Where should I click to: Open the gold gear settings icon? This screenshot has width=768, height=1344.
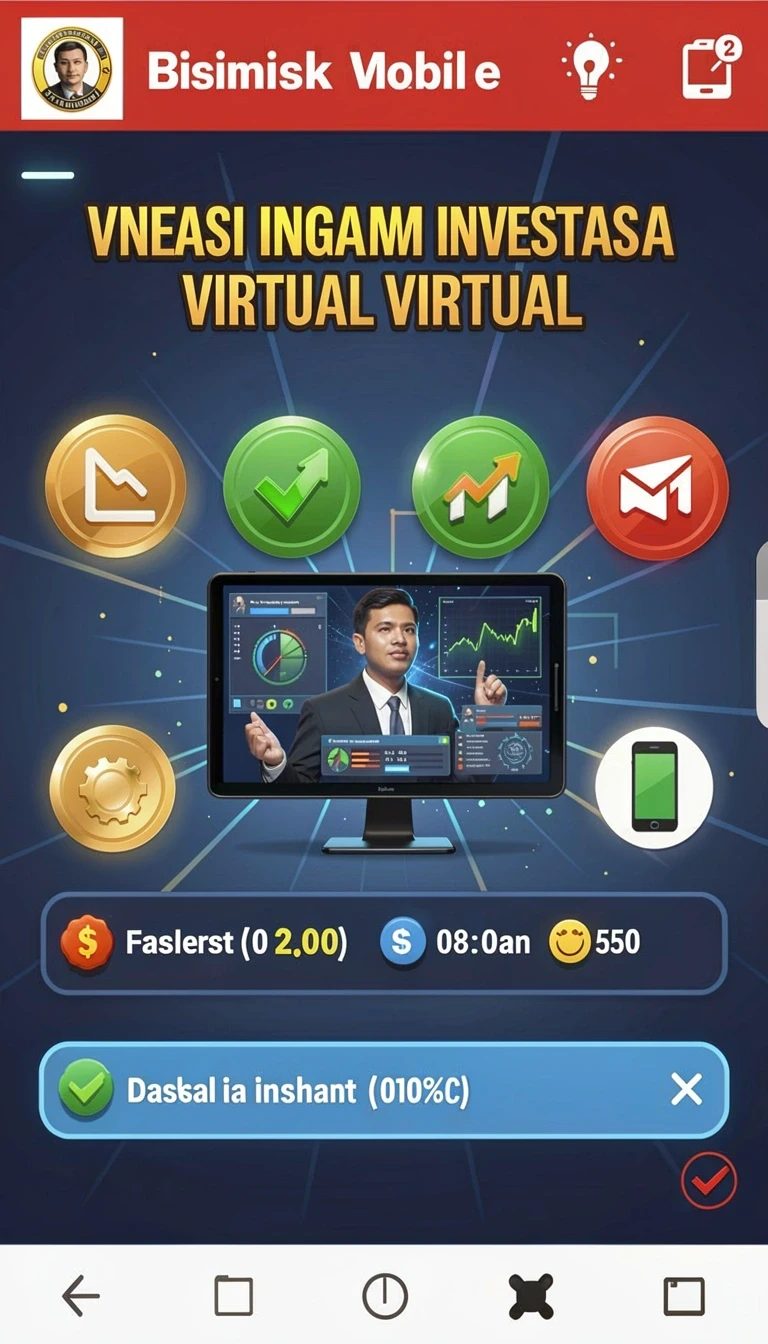[112, 789]
